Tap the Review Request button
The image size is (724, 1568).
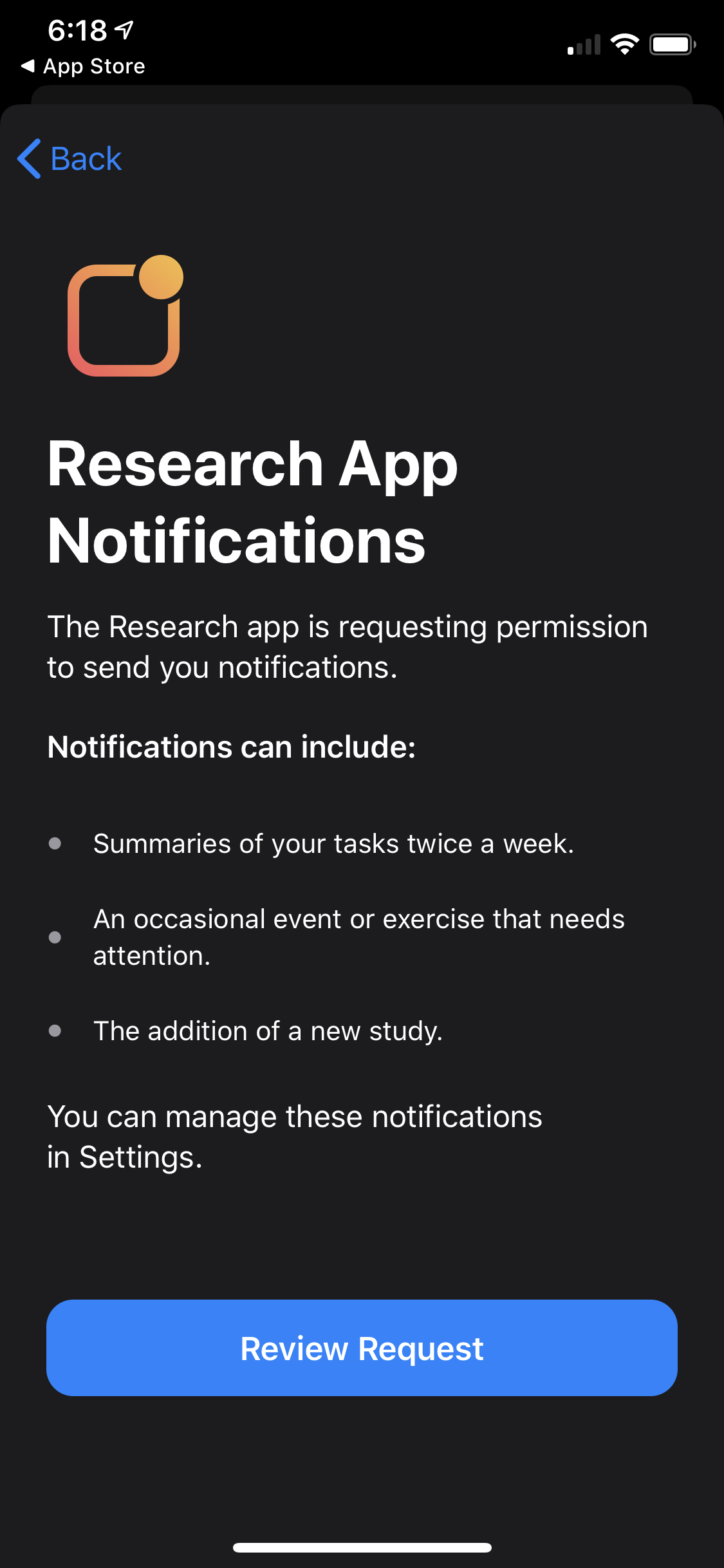point(362,1348)
